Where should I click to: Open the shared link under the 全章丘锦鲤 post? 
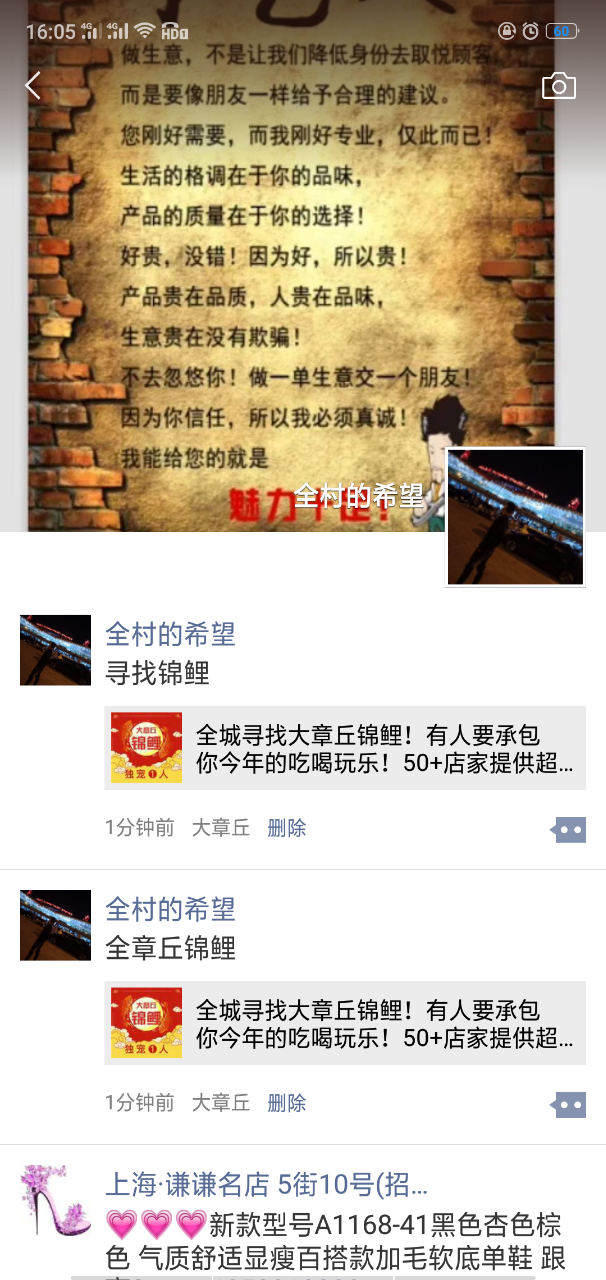[345, 1023]
